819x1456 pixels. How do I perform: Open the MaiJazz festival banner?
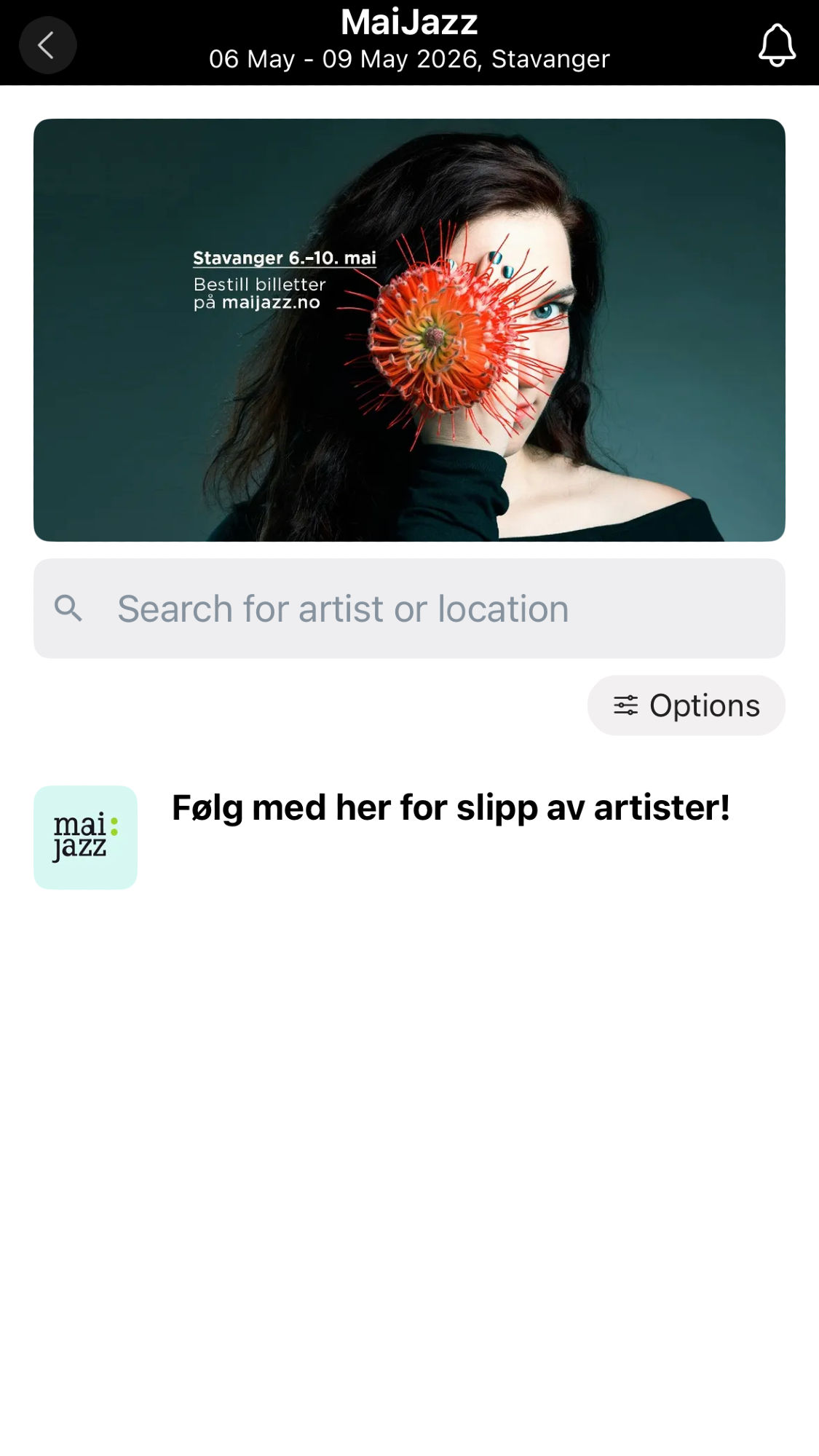(409, 330)
